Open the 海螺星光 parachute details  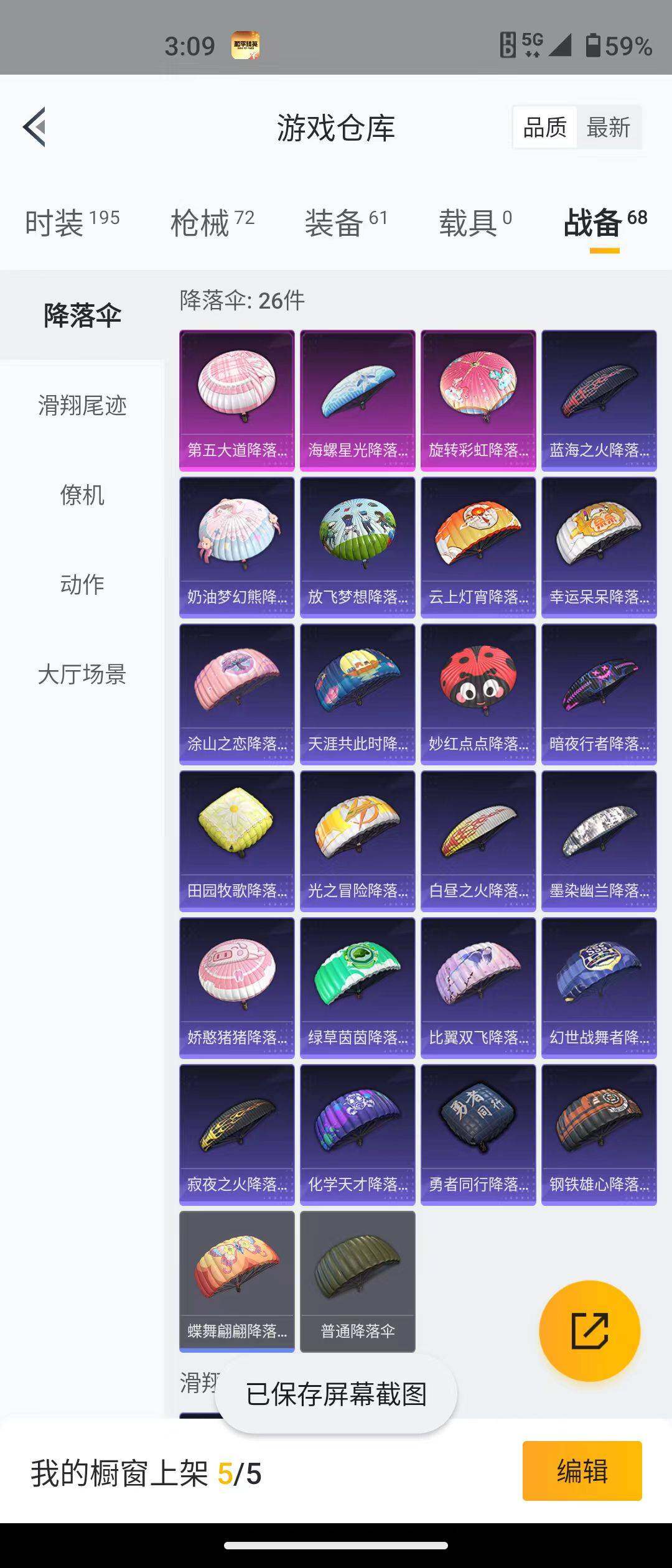pos(358,398)
